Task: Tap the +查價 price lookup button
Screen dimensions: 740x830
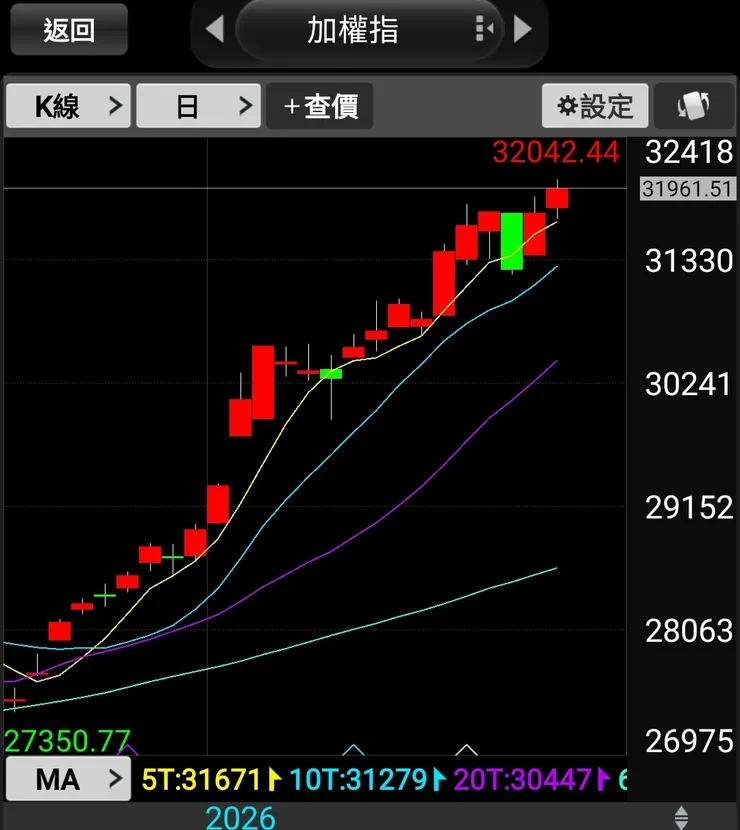Action: pyautogui.click(x=320, y=106)
